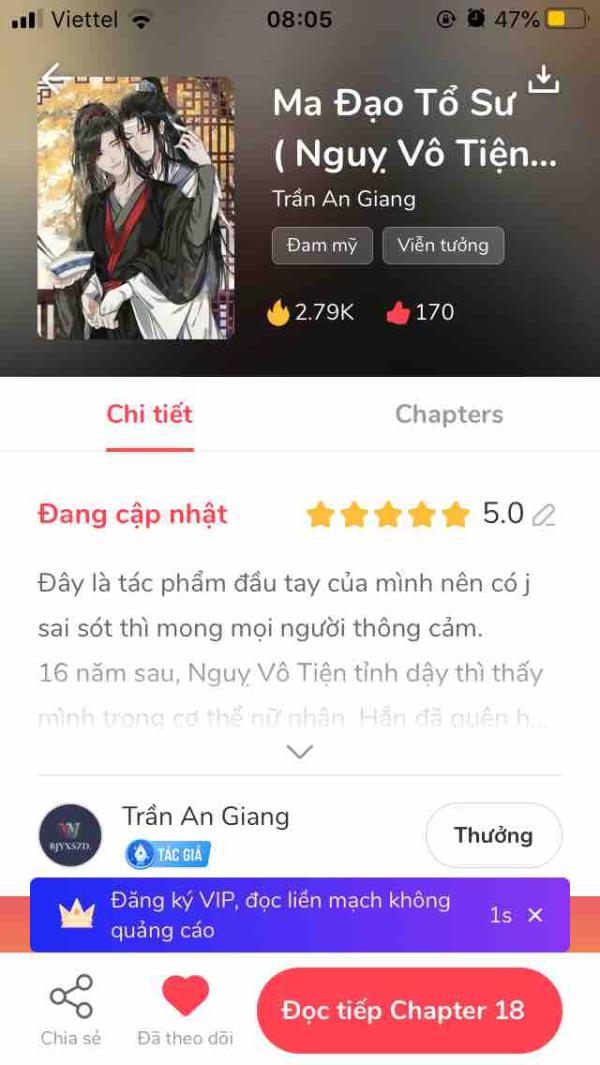This screenshot has width=600, height=1065.
Task: Download the story for offline reading
Action: 543,79
